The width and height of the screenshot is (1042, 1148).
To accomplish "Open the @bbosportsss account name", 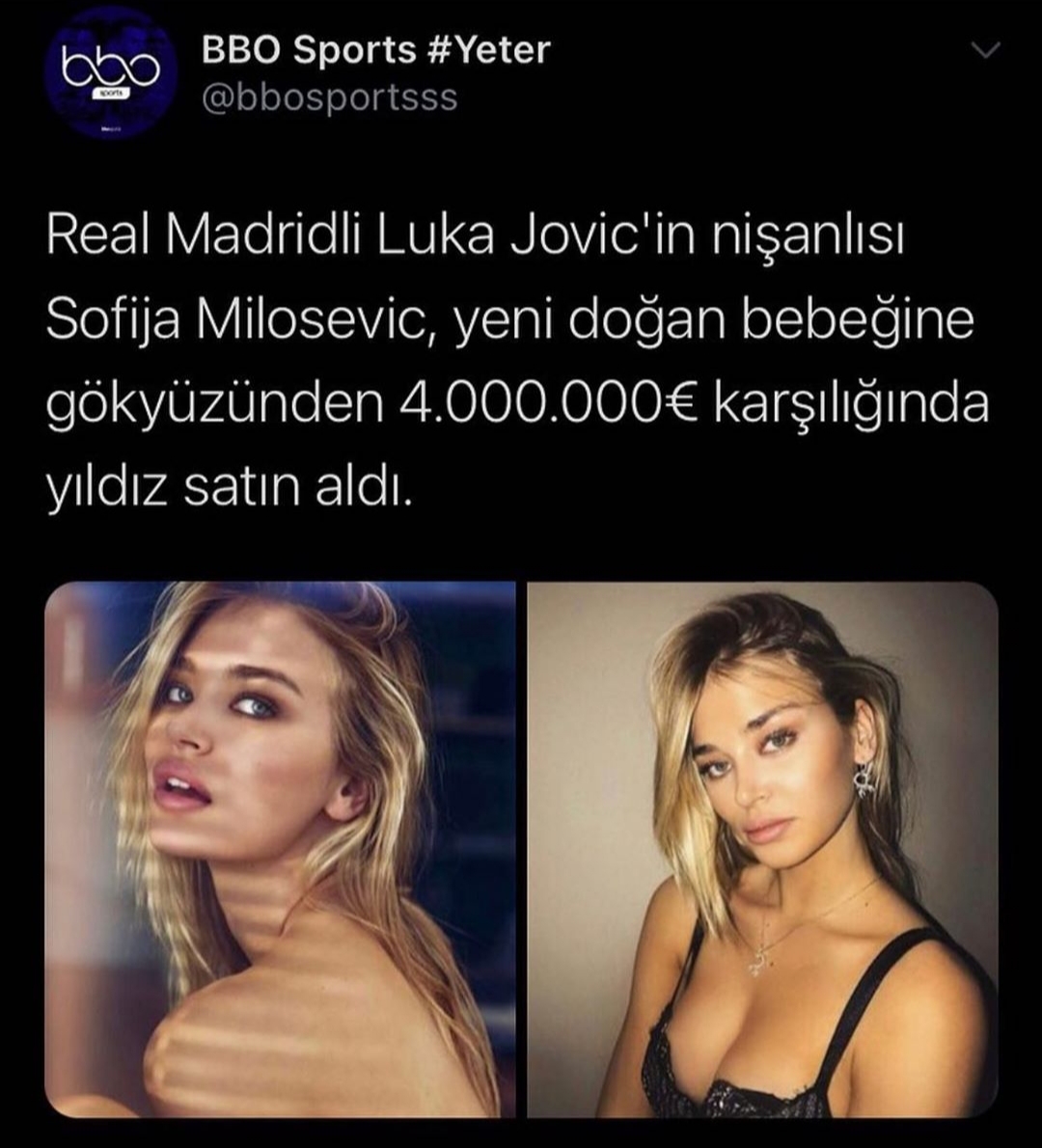I will click(x=329, y=97).
